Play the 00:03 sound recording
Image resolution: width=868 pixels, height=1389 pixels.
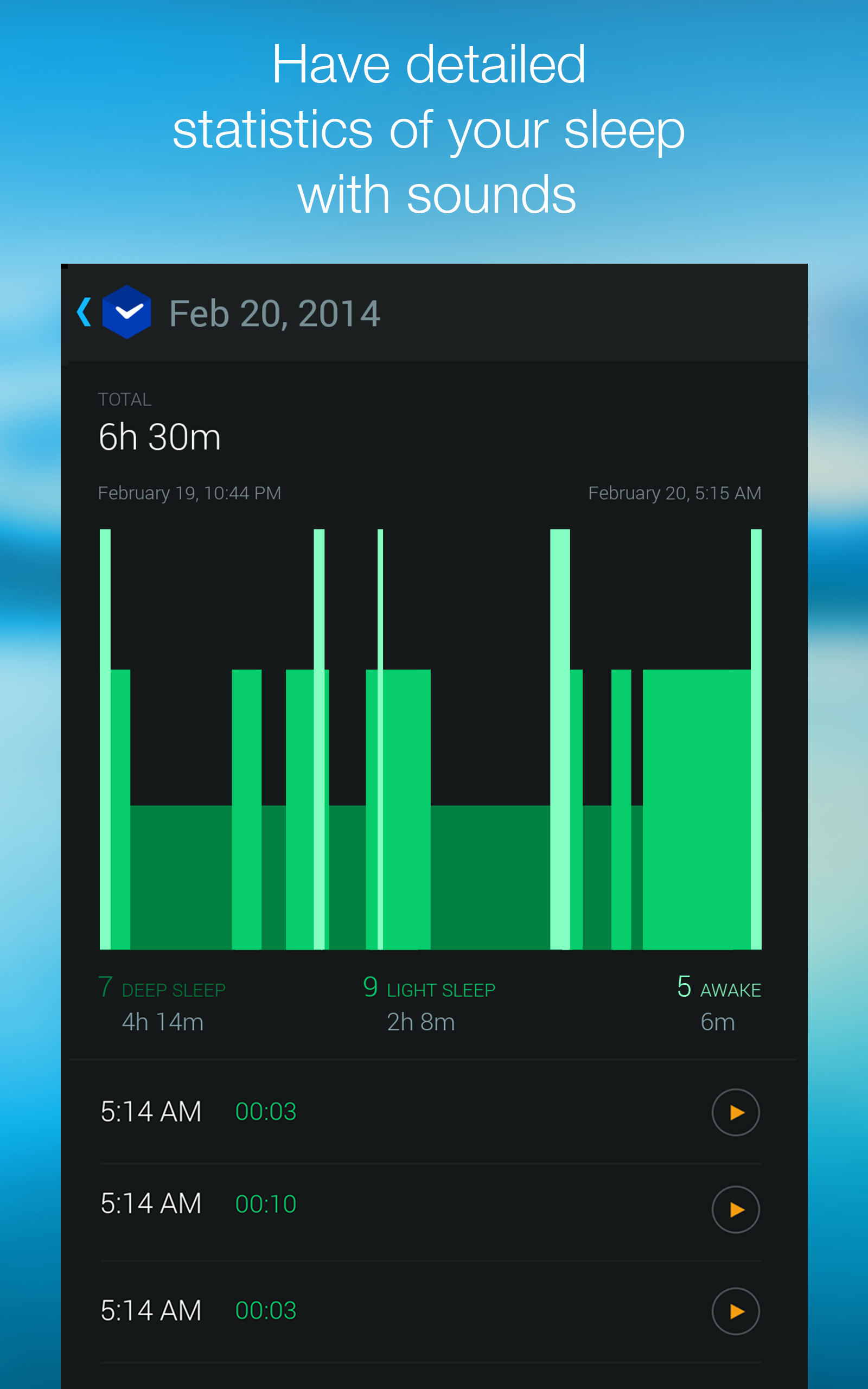736,1112
